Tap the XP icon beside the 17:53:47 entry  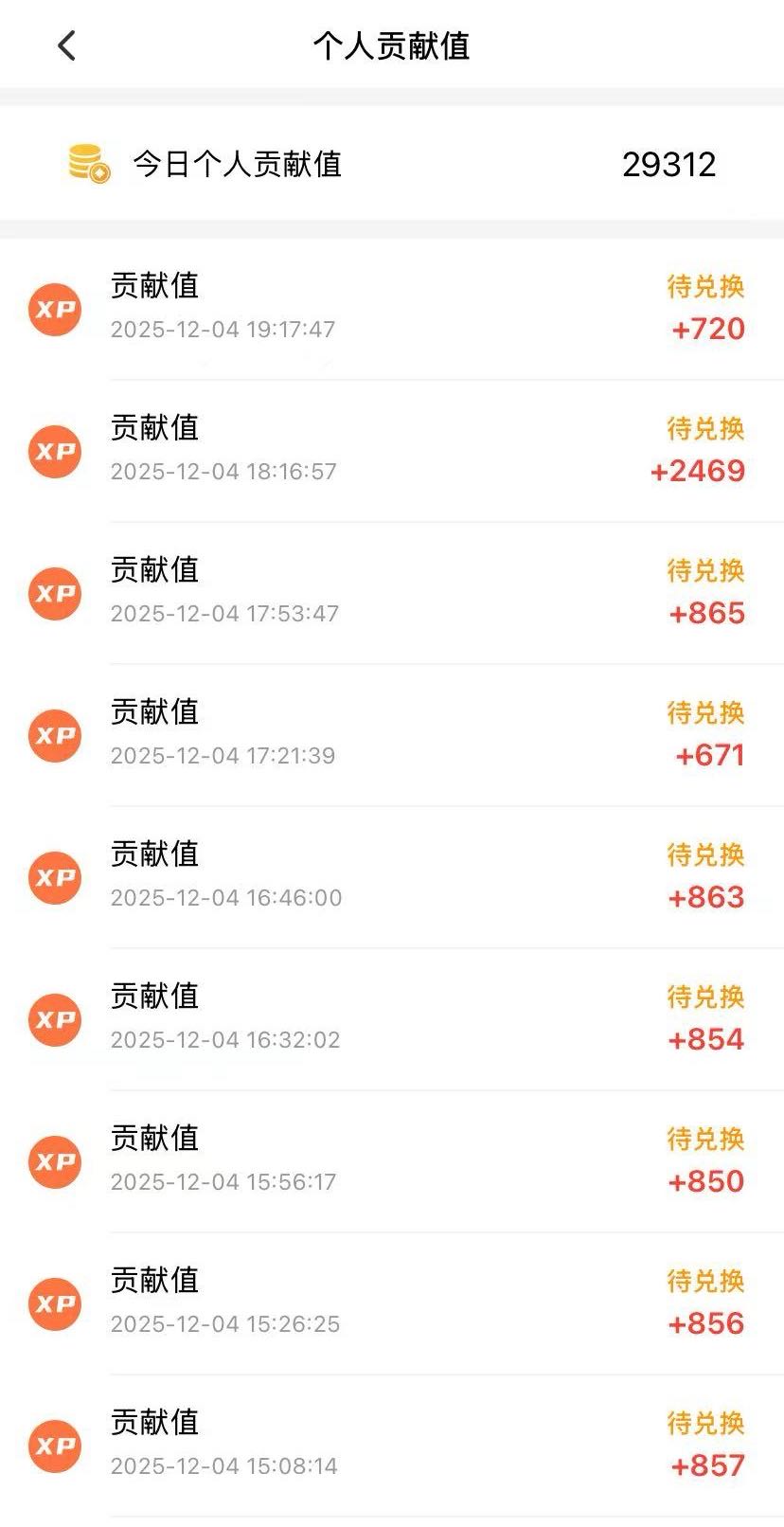tap(54, 594)
